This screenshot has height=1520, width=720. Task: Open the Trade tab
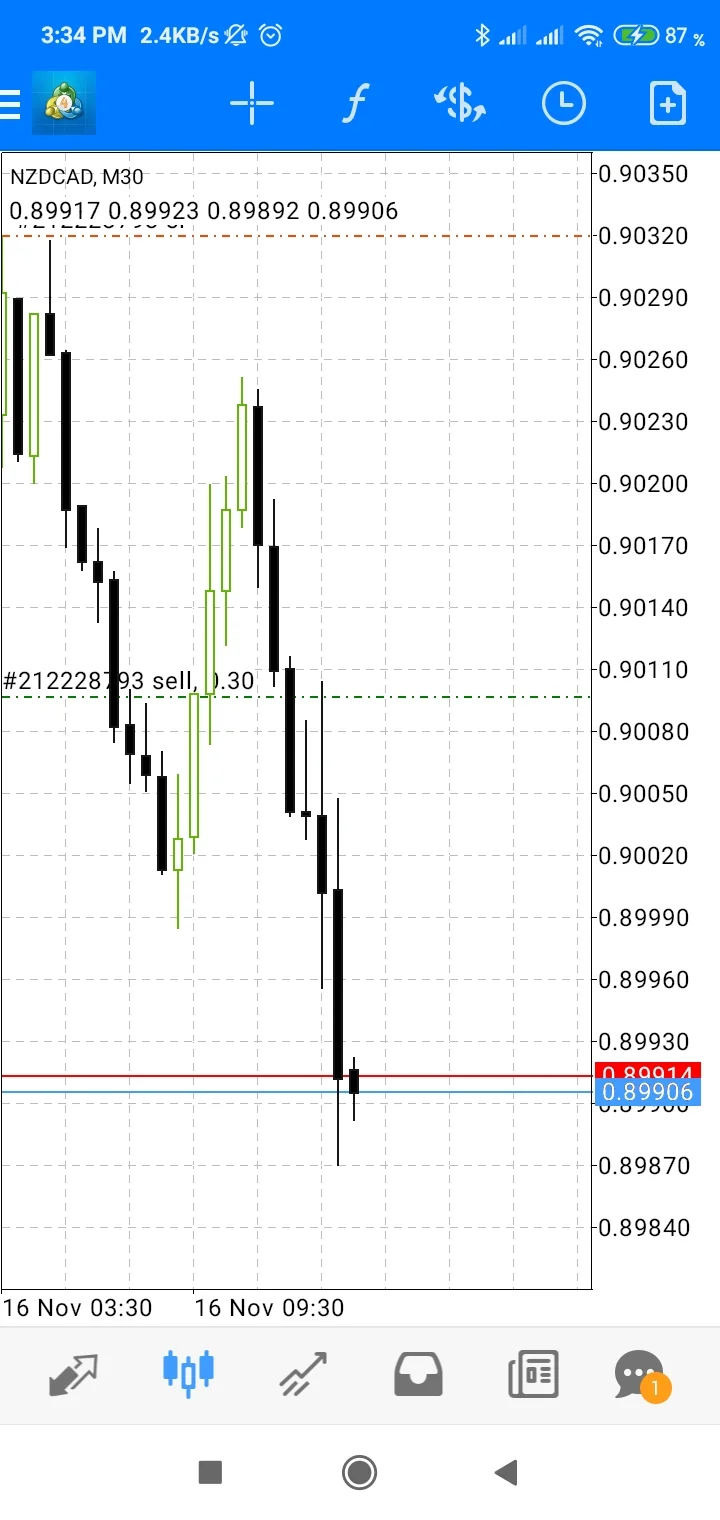304,1375
